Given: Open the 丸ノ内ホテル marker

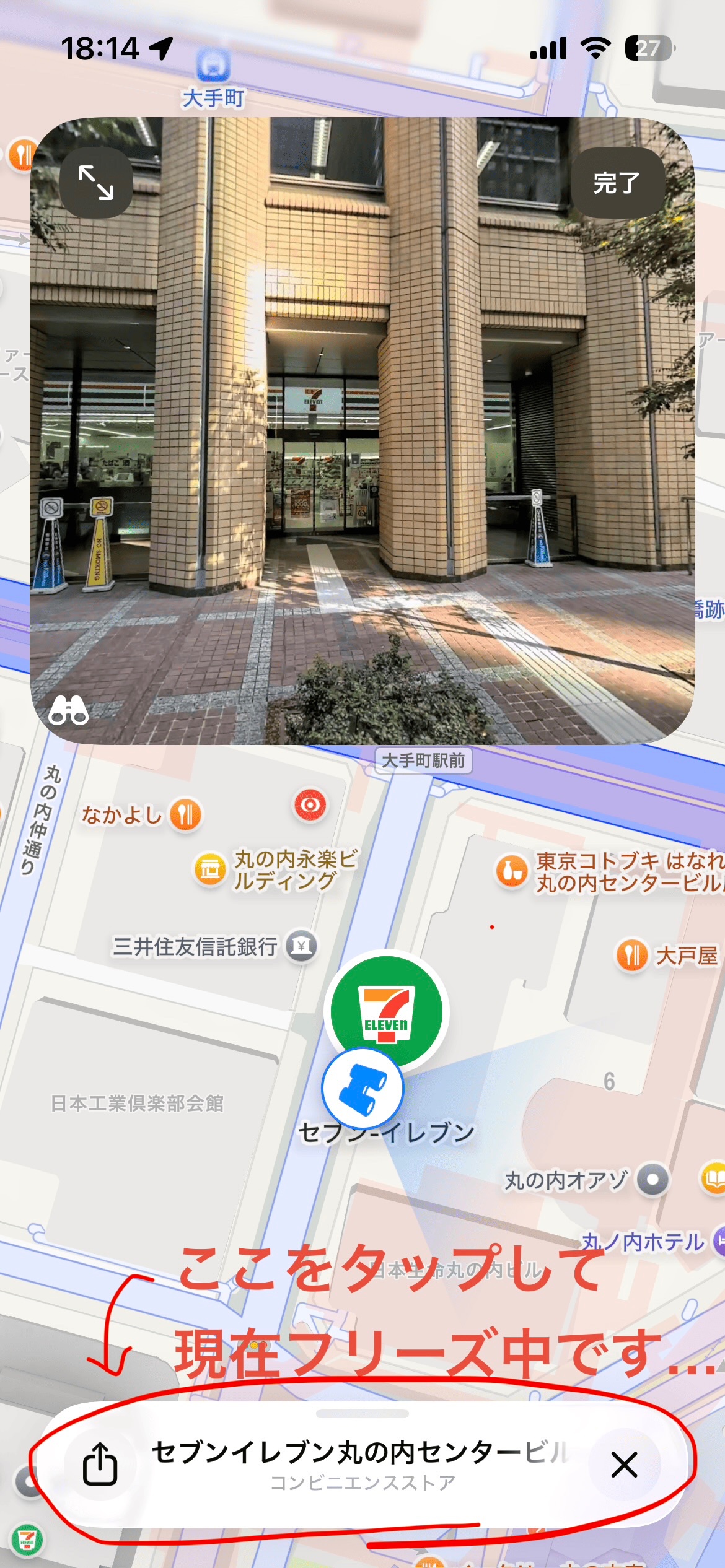Looking at the screenshot, I should [x=719, y=1242].
